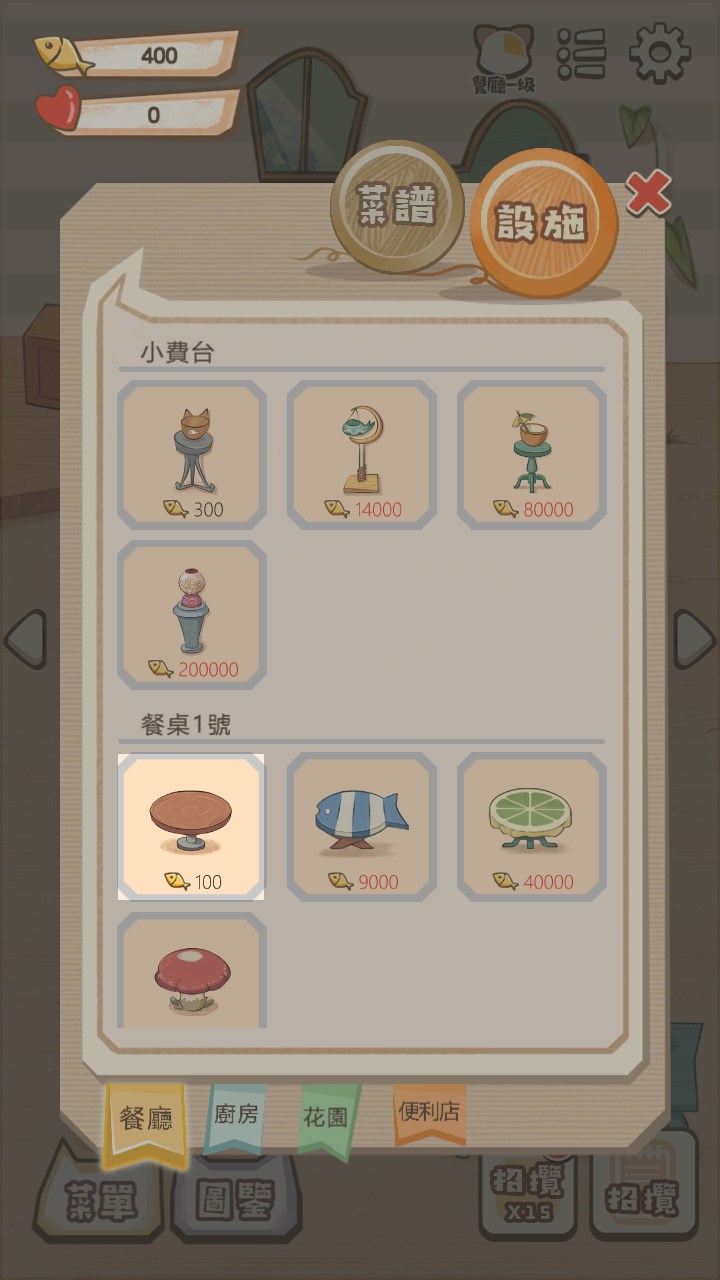Choose the striped fish table costing 9000

(x=362, y=827)
